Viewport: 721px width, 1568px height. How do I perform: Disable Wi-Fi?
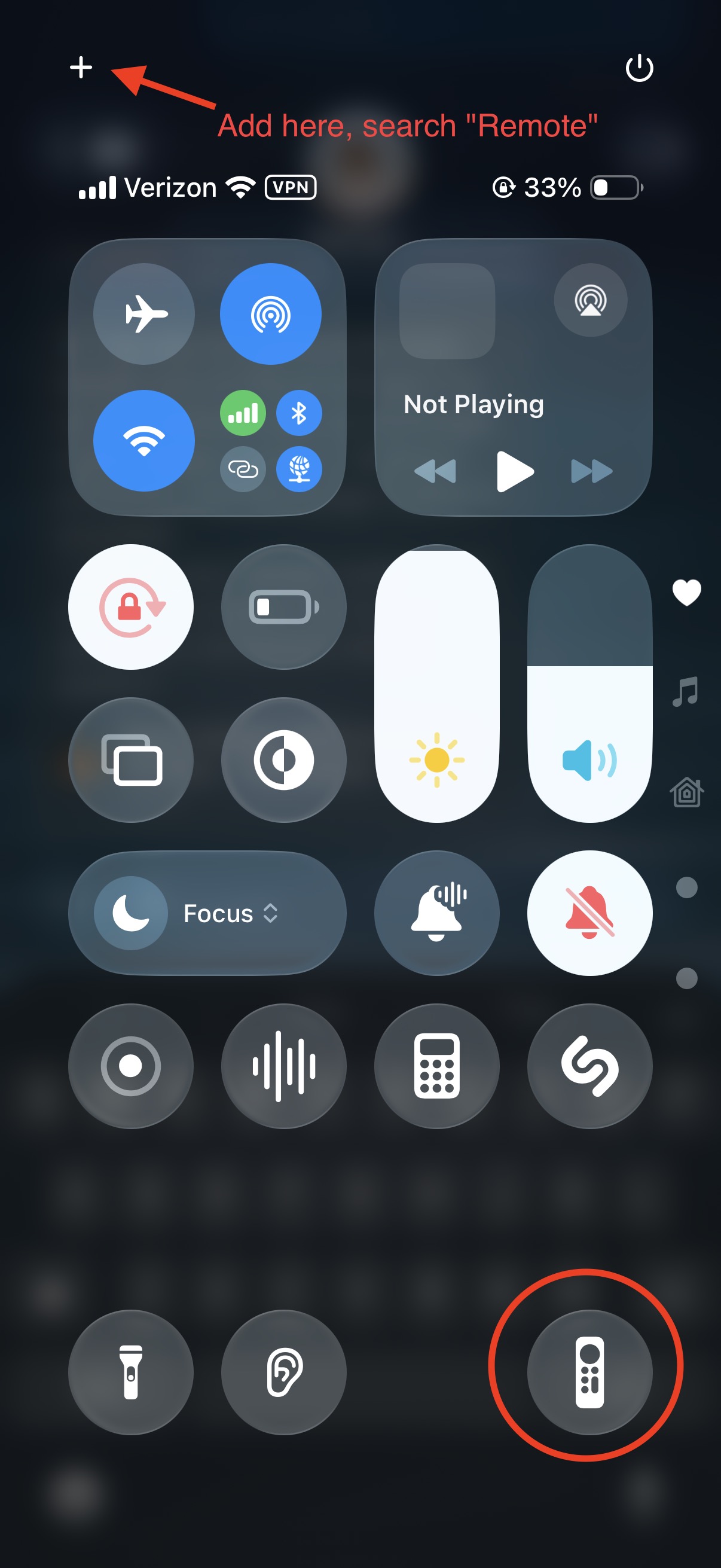(x=143, y=440)
